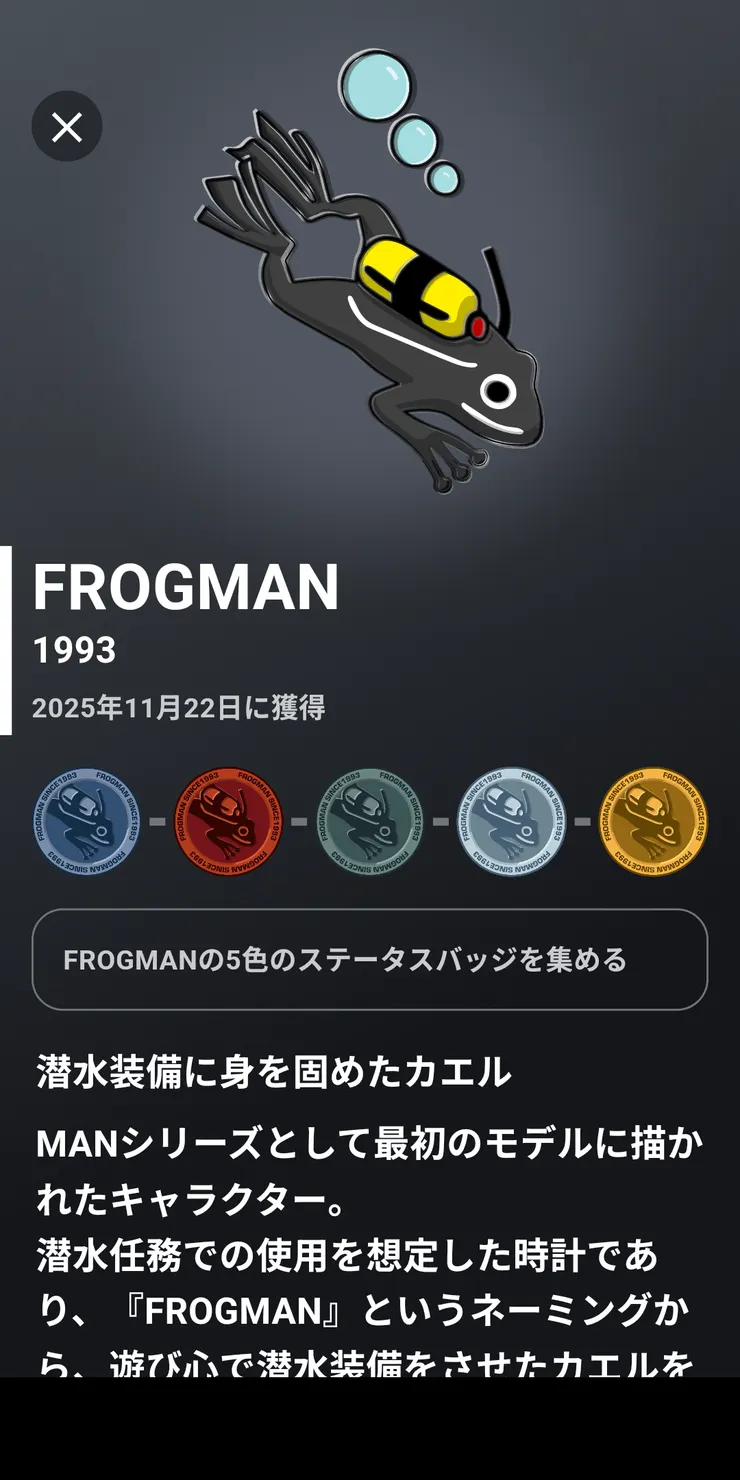The height and width of the screenshot is (1480, 740).
Task: Select the FROGMAN title heading
Action: 186,590
